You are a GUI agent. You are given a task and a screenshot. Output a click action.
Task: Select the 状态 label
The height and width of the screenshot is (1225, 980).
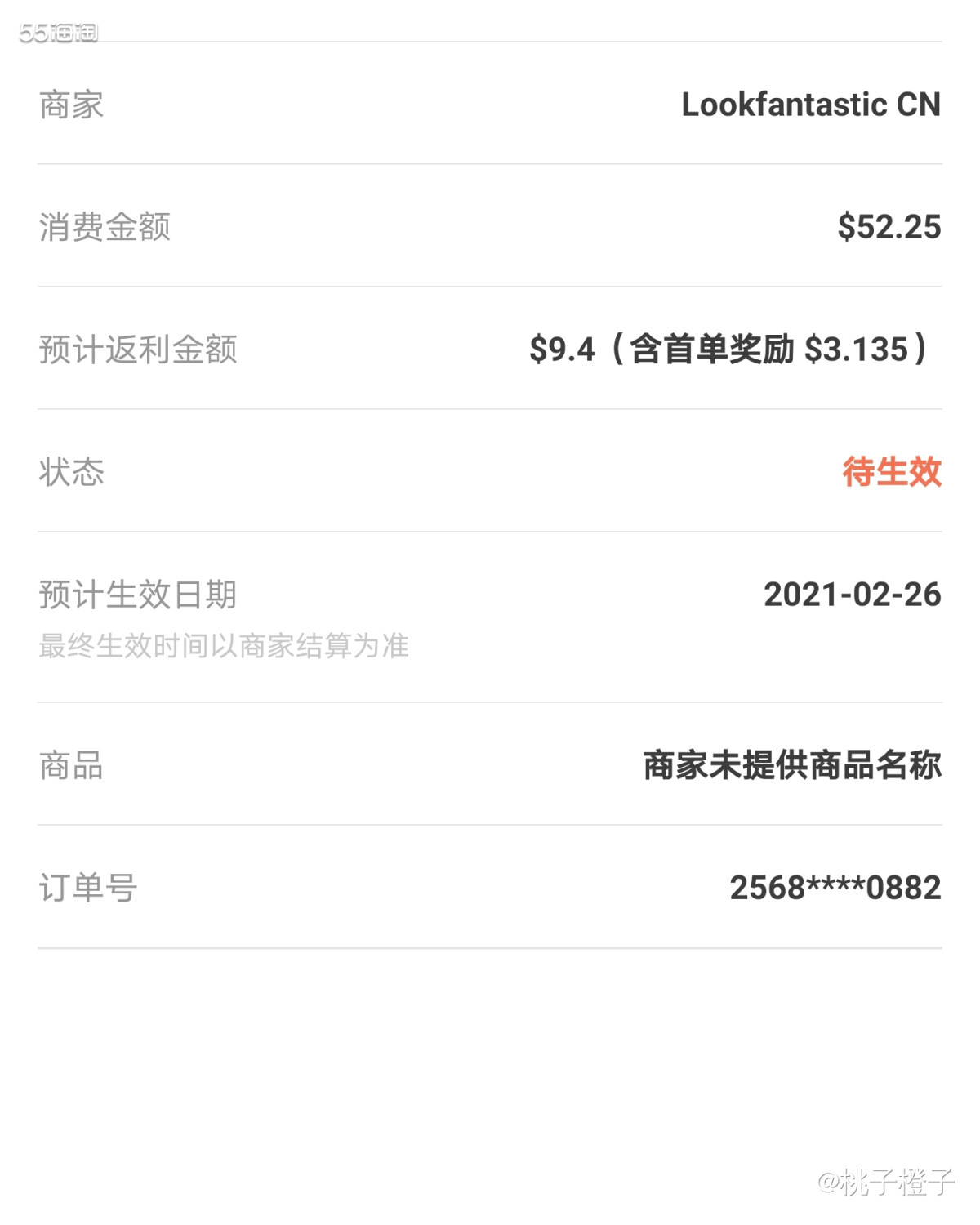(x=69, y=474)
